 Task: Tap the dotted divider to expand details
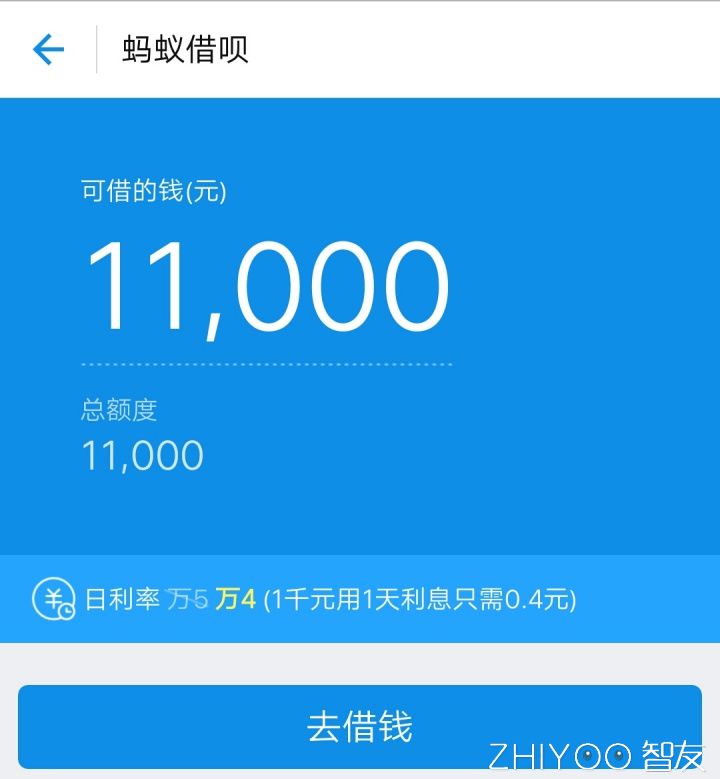click(x=270, y=365)
